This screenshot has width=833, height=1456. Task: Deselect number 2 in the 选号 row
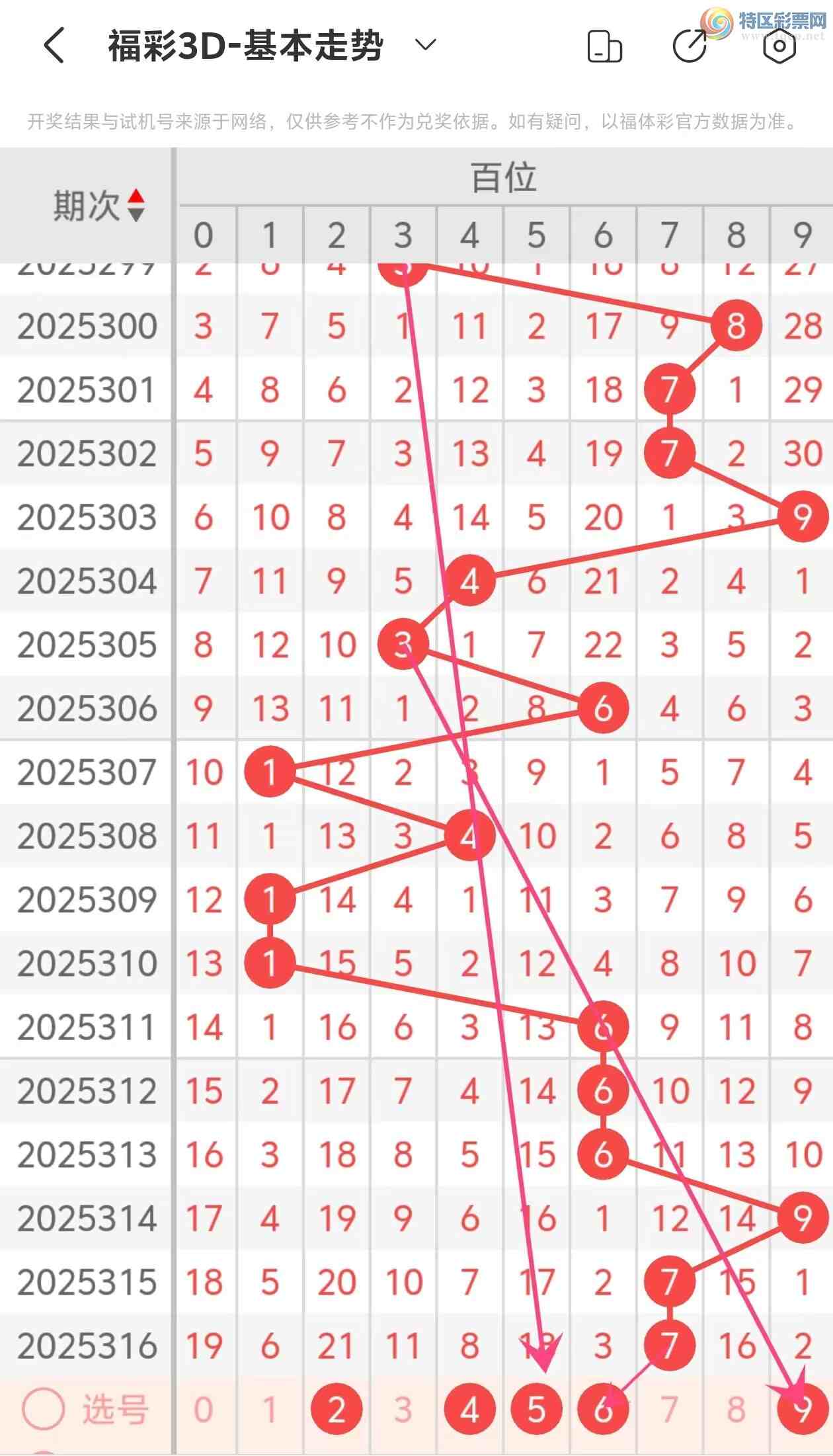[337, 1410]
